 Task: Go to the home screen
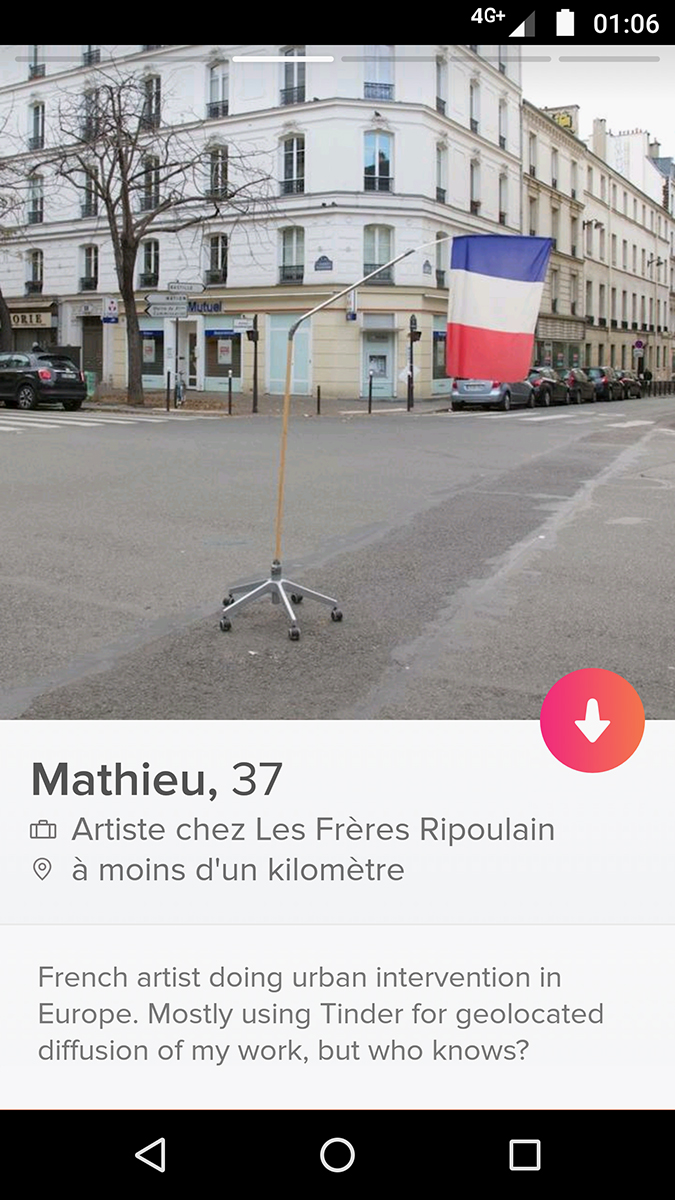(337, 1155)
